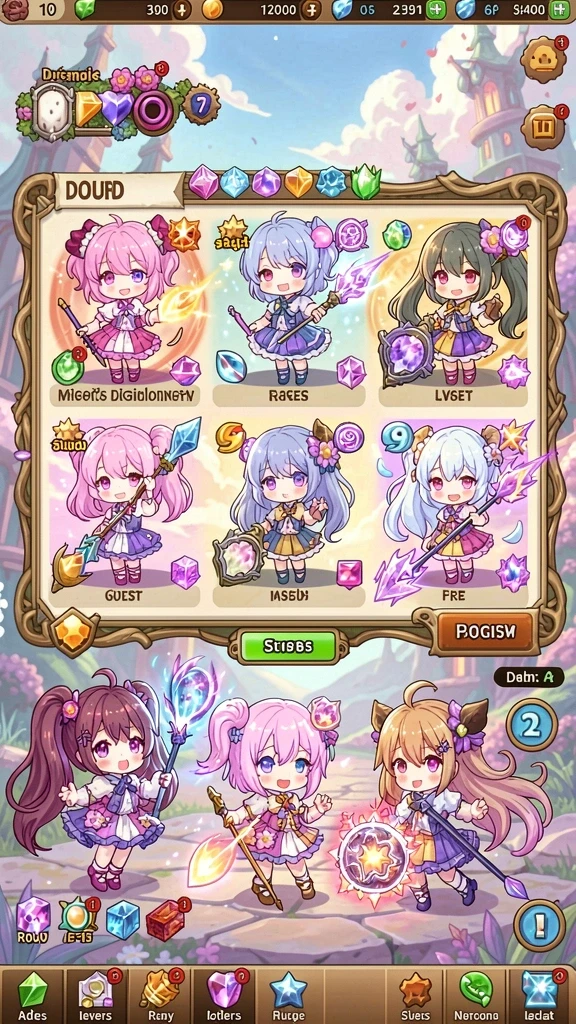Screen dimensions: 576x1024
Task: Tap the orange Pogisn button
Action: (485, 632)
